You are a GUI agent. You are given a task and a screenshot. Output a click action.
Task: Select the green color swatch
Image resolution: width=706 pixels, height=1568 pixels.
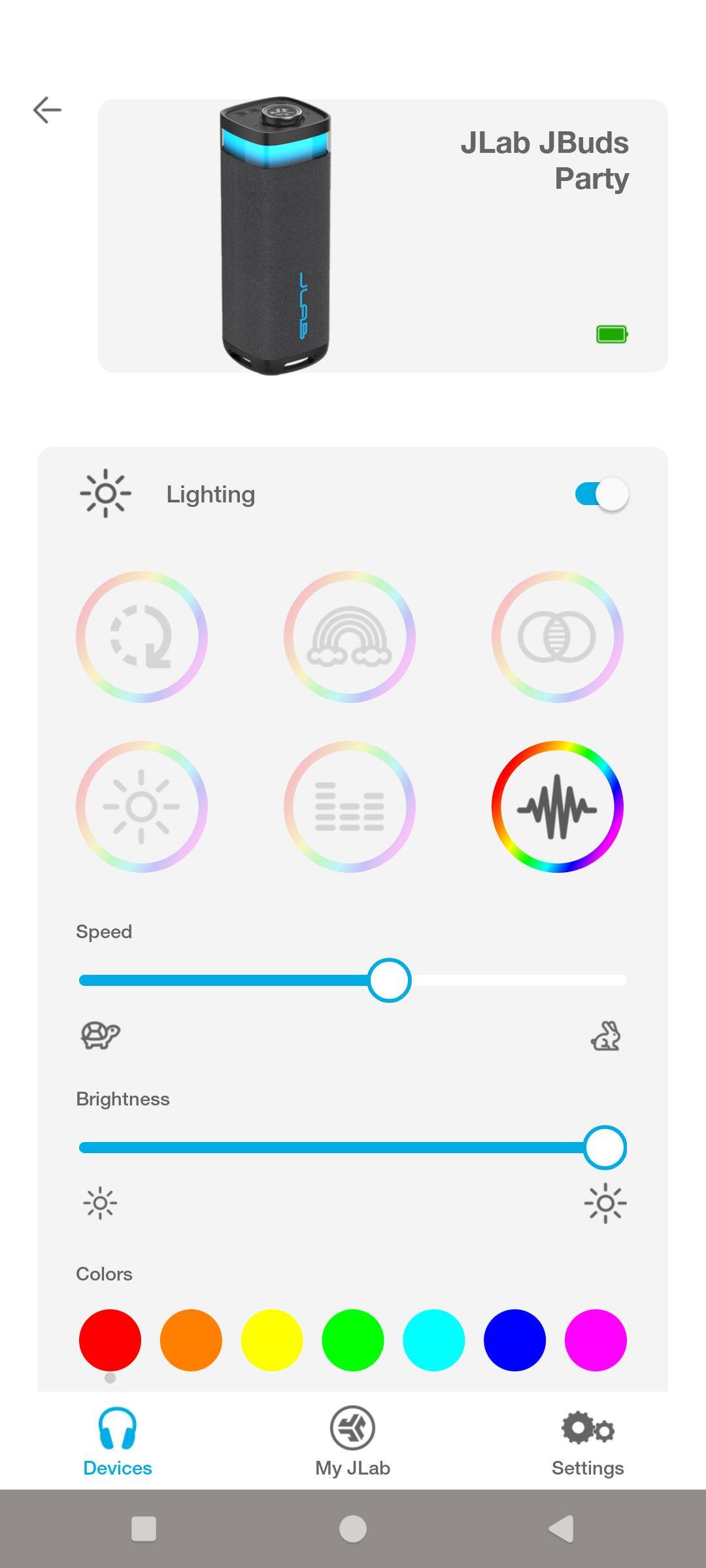pyautogui.click(x=353, y=1340)
